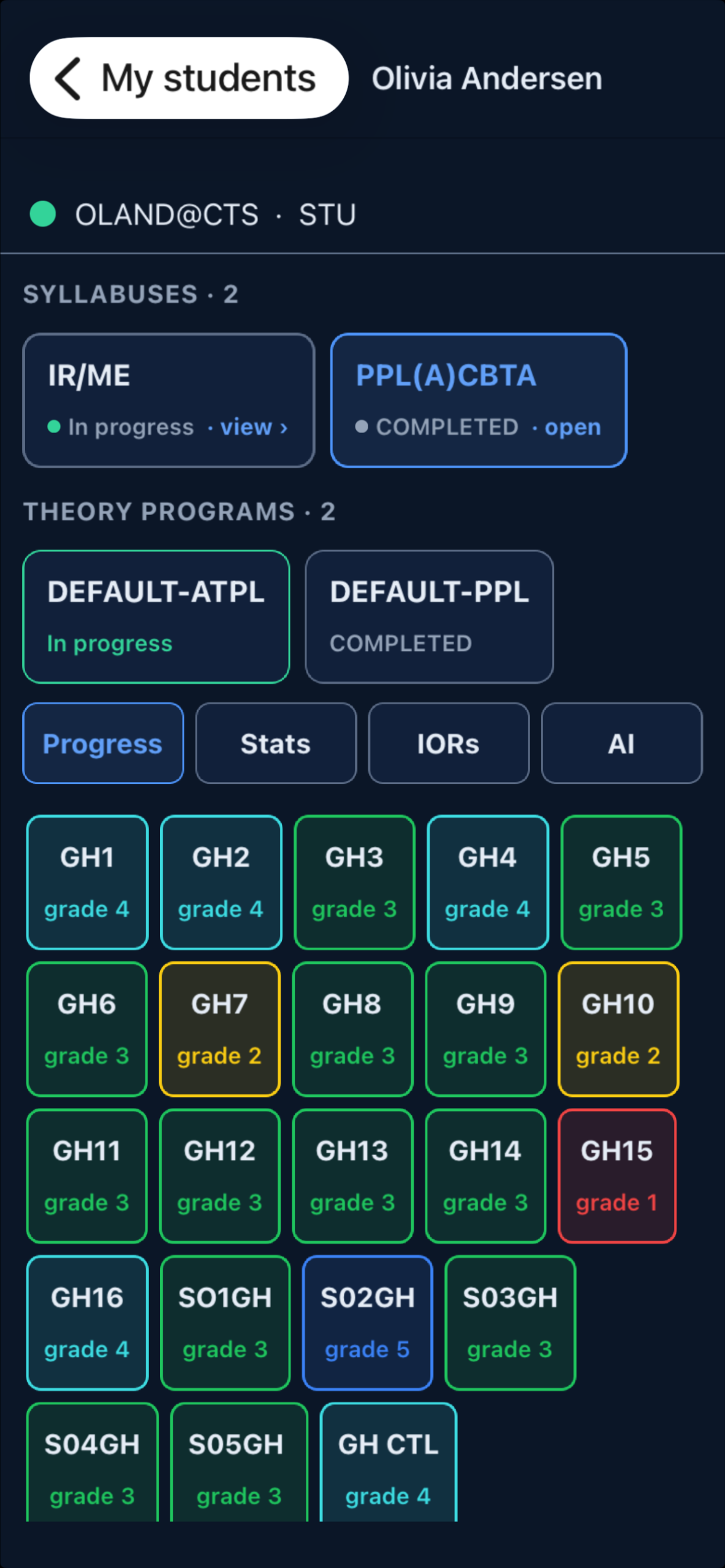This screenshot has height=1568, width=725.
Task: Open the GH12 lesson tile
Action: click(219, 1176)
